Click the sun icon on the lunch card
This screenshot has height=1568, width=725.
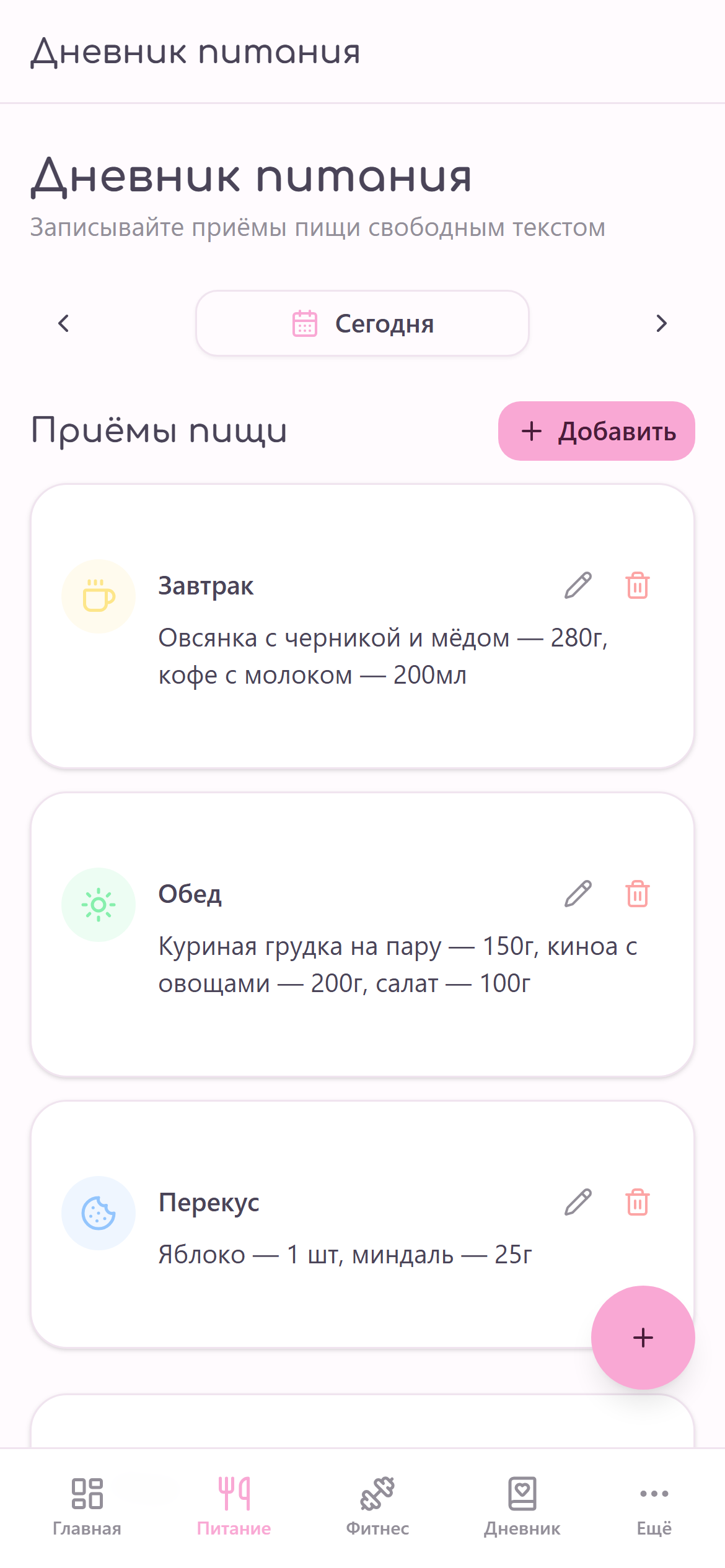pos(98,904)
